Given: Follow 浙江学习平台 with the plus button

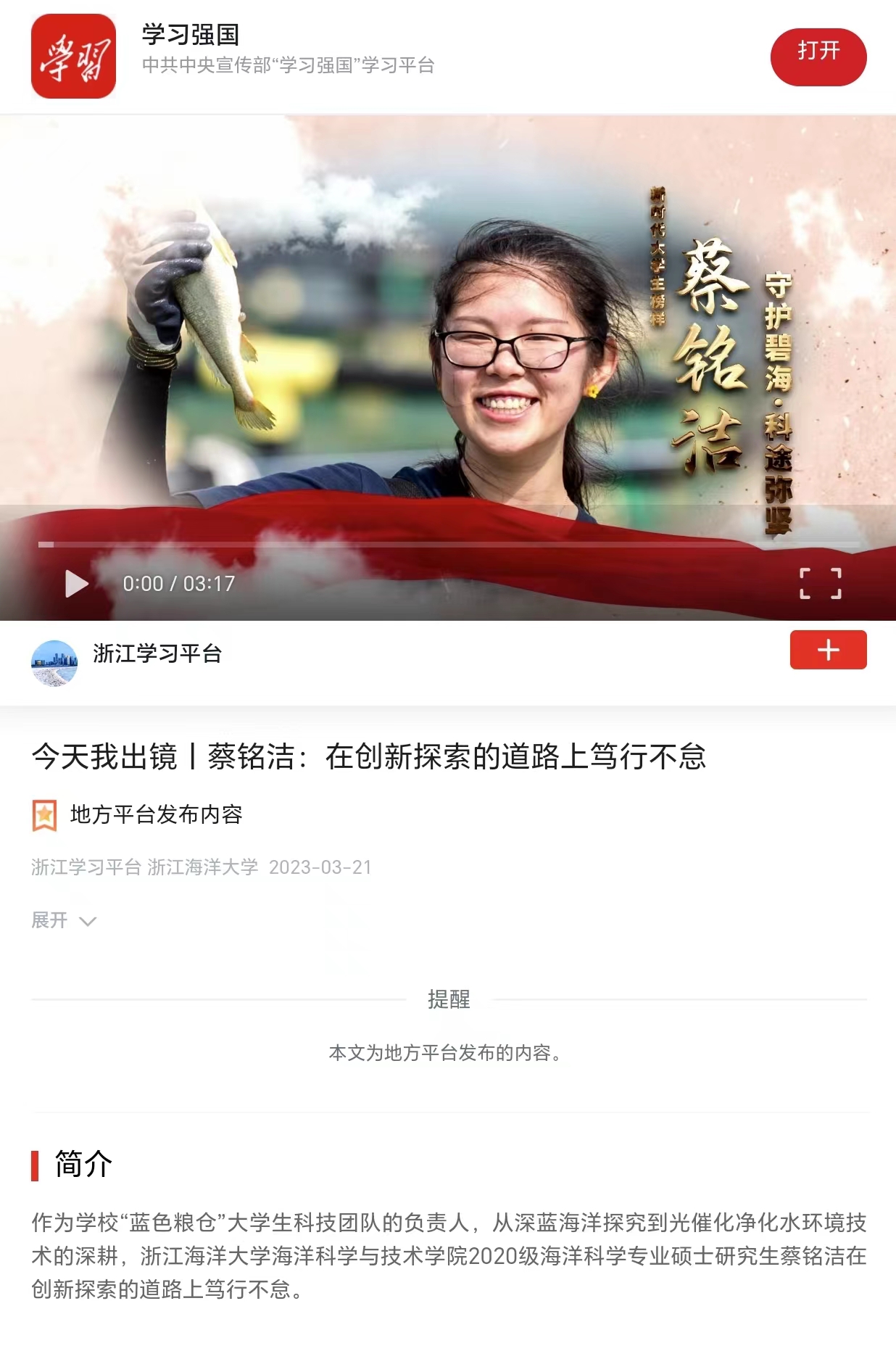Looking at the screenshot, I should 828,650.
